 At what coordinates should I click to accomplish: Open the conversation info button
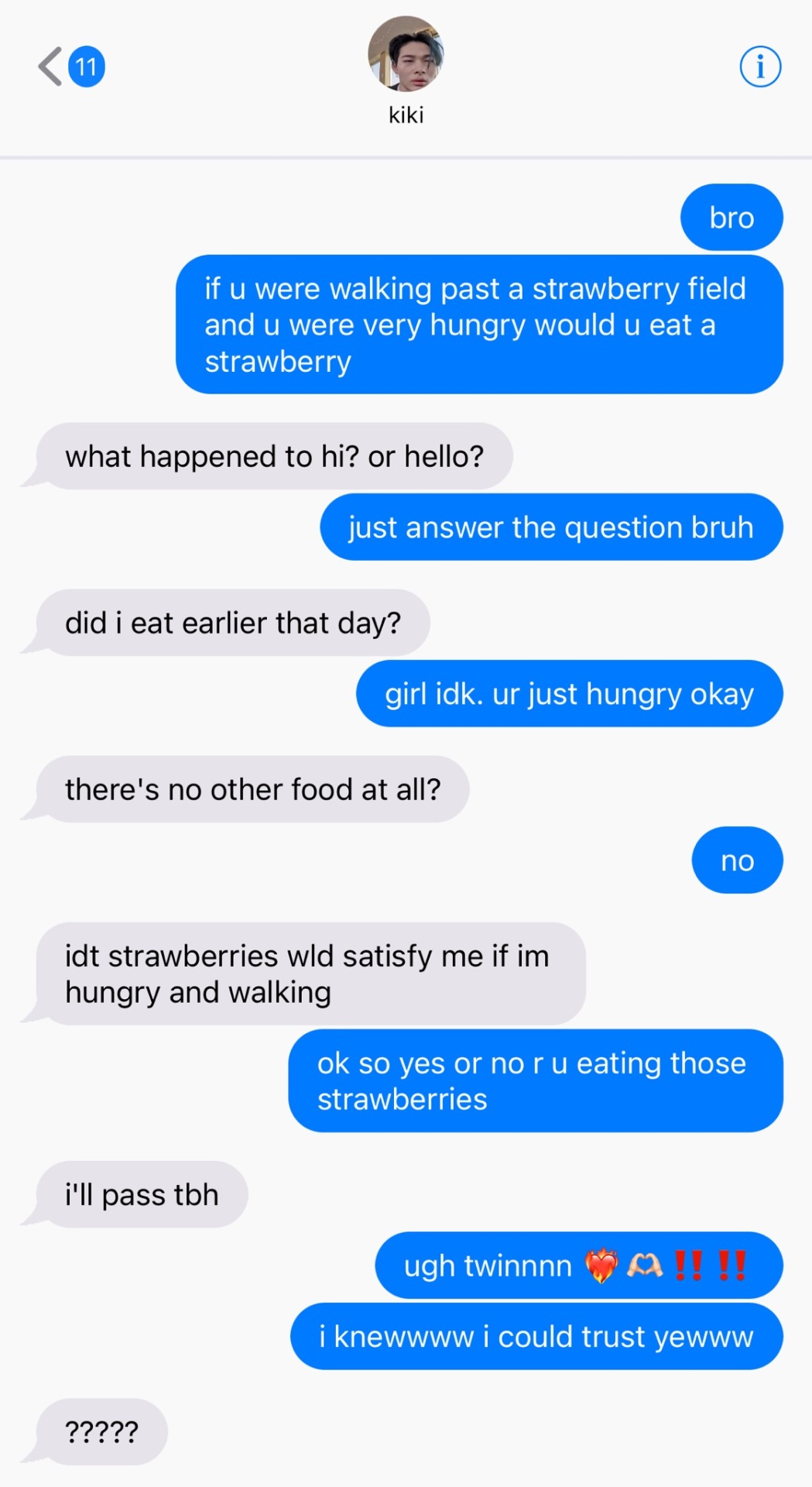pyautogui.click(x=760, y=67)
